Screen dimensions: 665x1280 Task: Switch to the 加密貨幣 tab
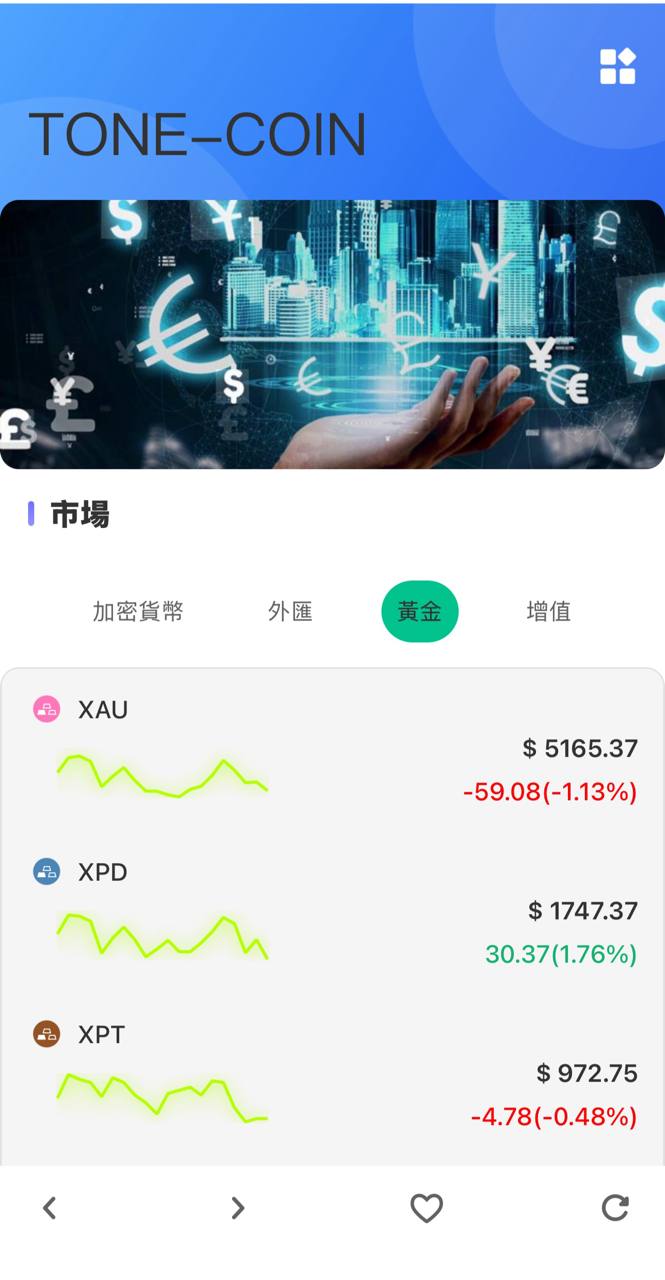(x=138, y=611)
